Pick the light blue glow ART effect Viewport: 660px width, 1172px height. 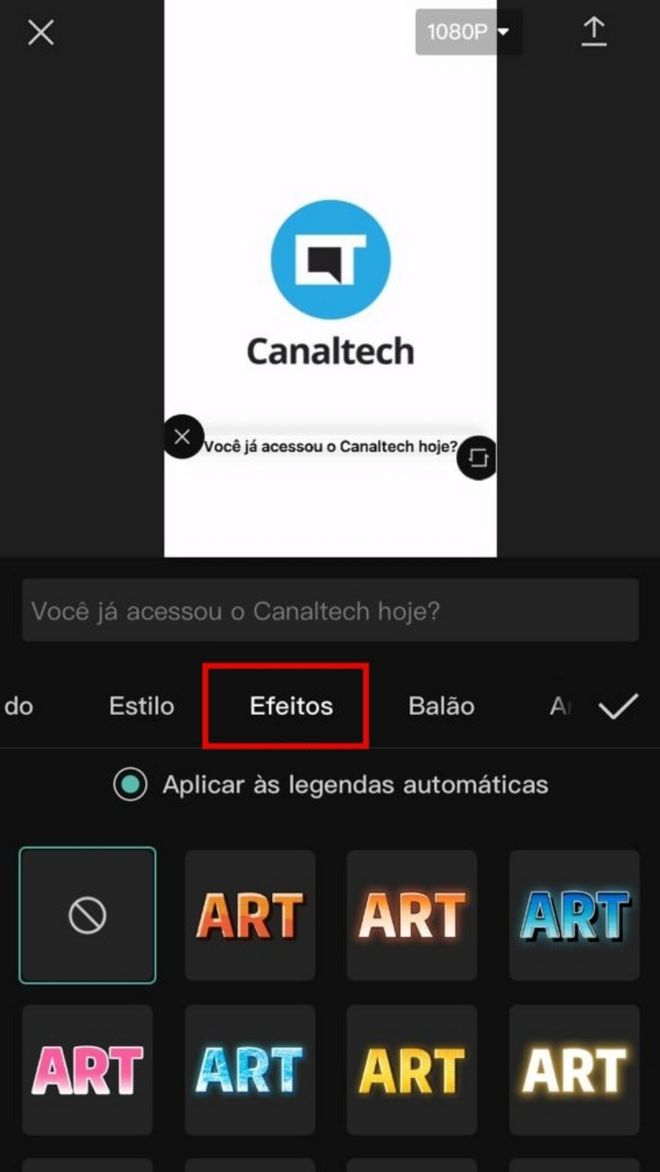(249, 1070)
